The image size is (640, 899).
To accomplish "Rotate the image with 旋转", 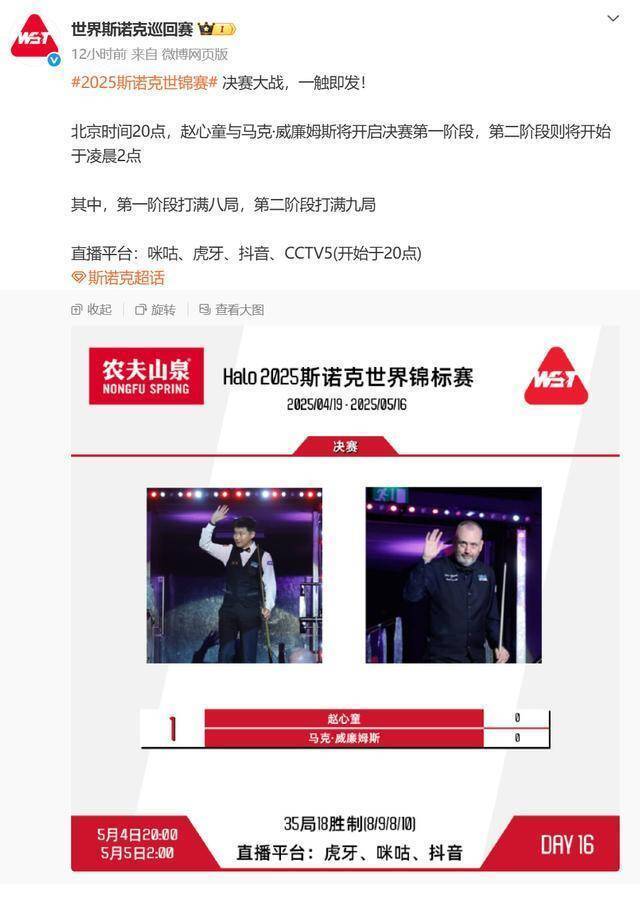I will (156, 310).
